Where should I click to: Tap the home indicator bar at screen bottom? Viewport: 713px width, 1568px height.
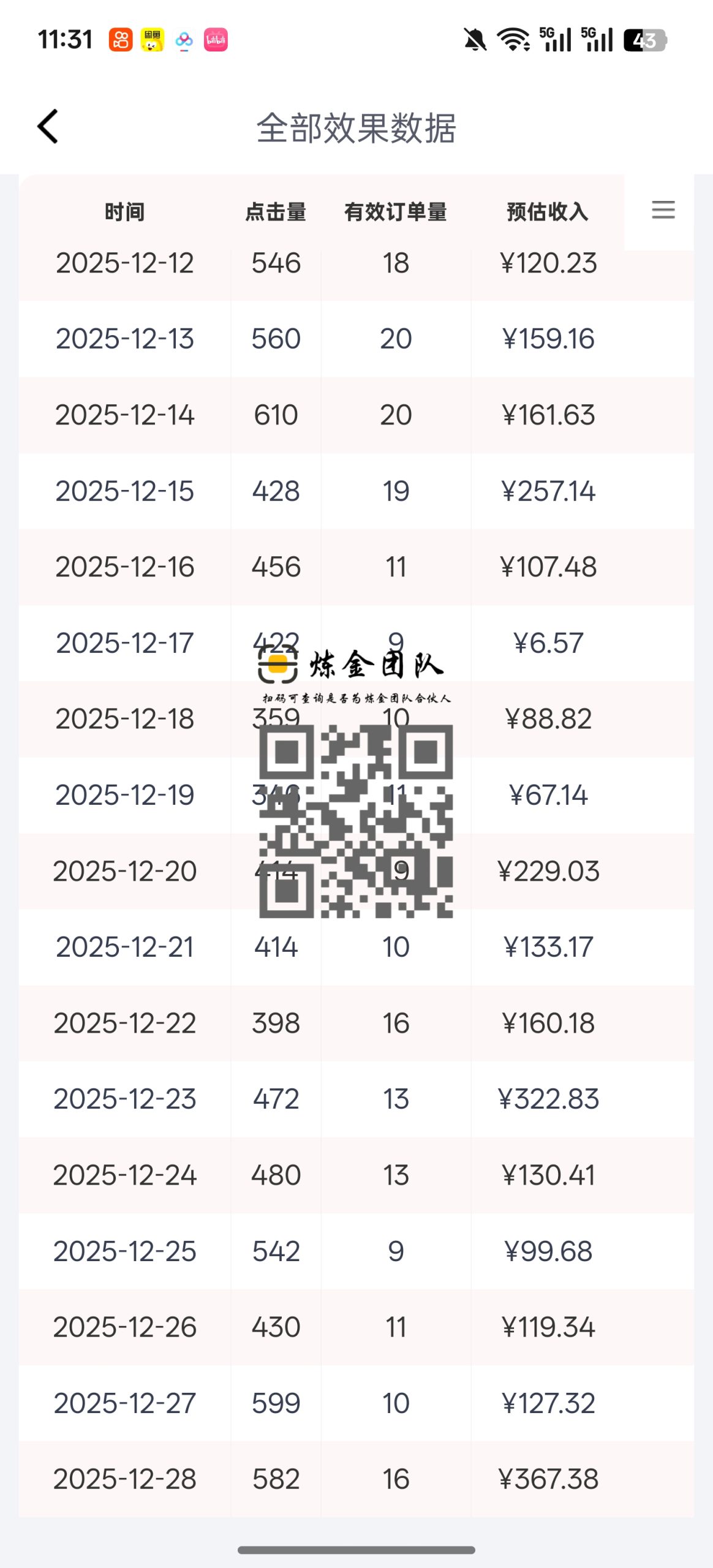356,1549
